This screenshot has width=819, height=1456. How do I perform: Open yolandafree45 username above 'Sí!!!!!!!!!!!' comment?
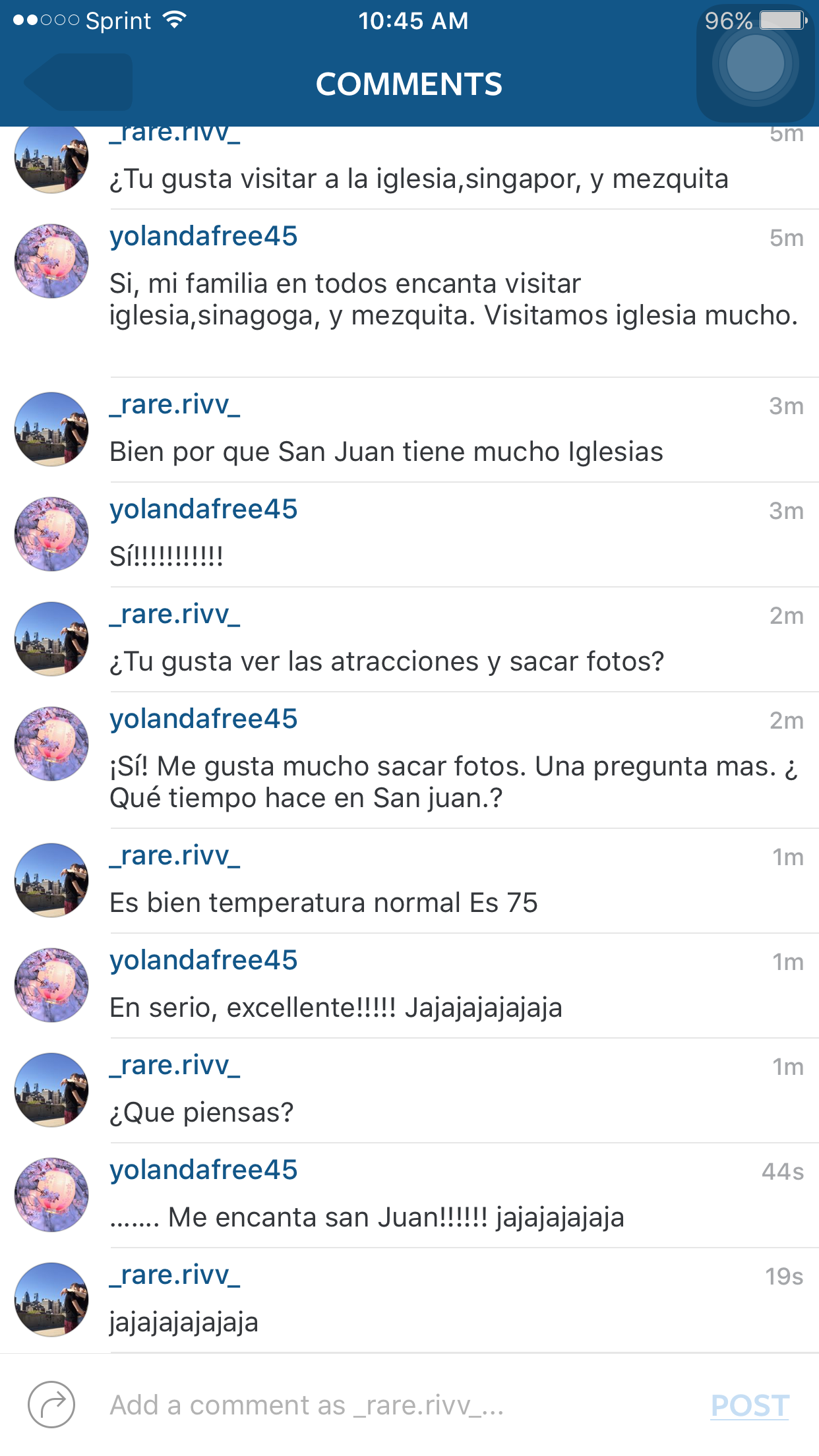tap(204, 510)
